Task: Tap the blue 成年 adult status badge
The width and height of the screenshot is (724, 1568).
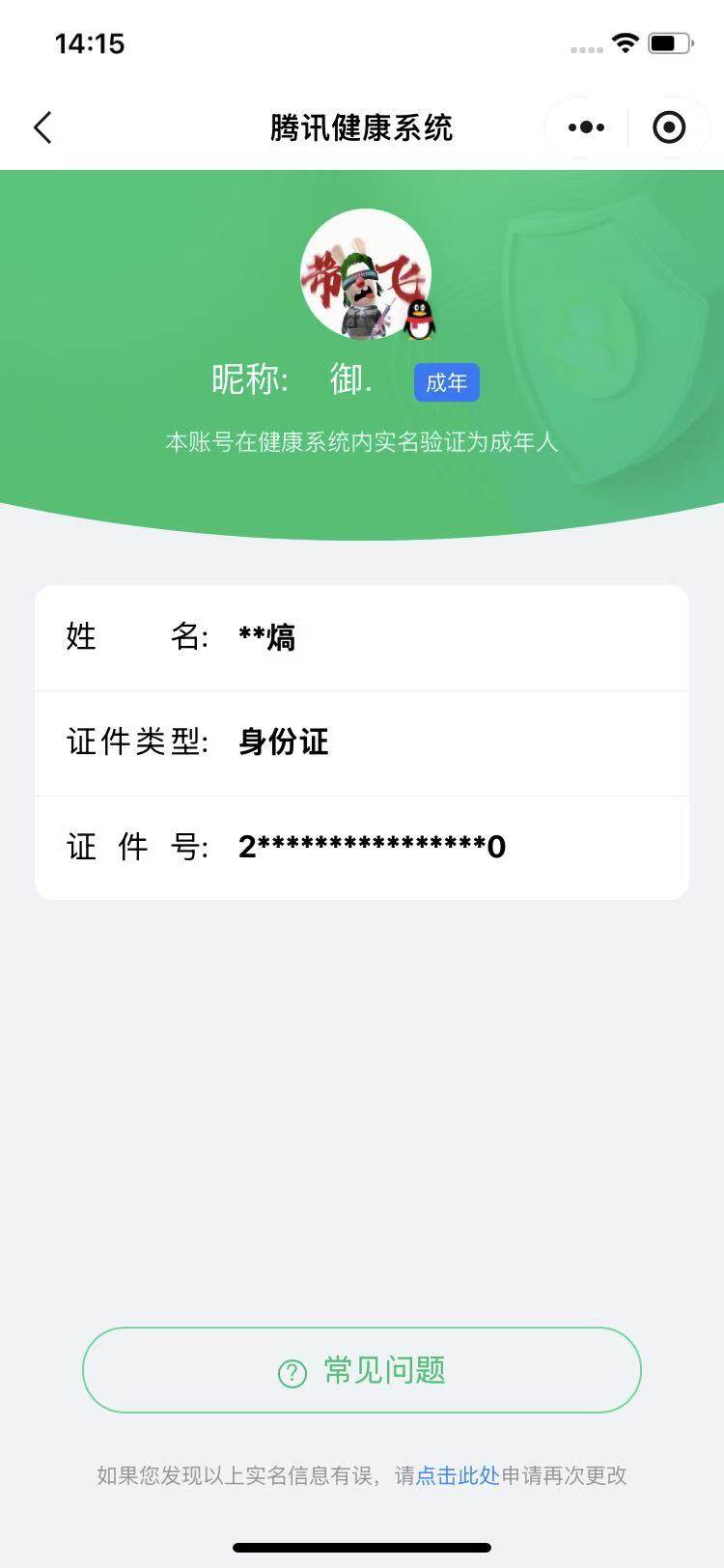Action: (446, 382)
